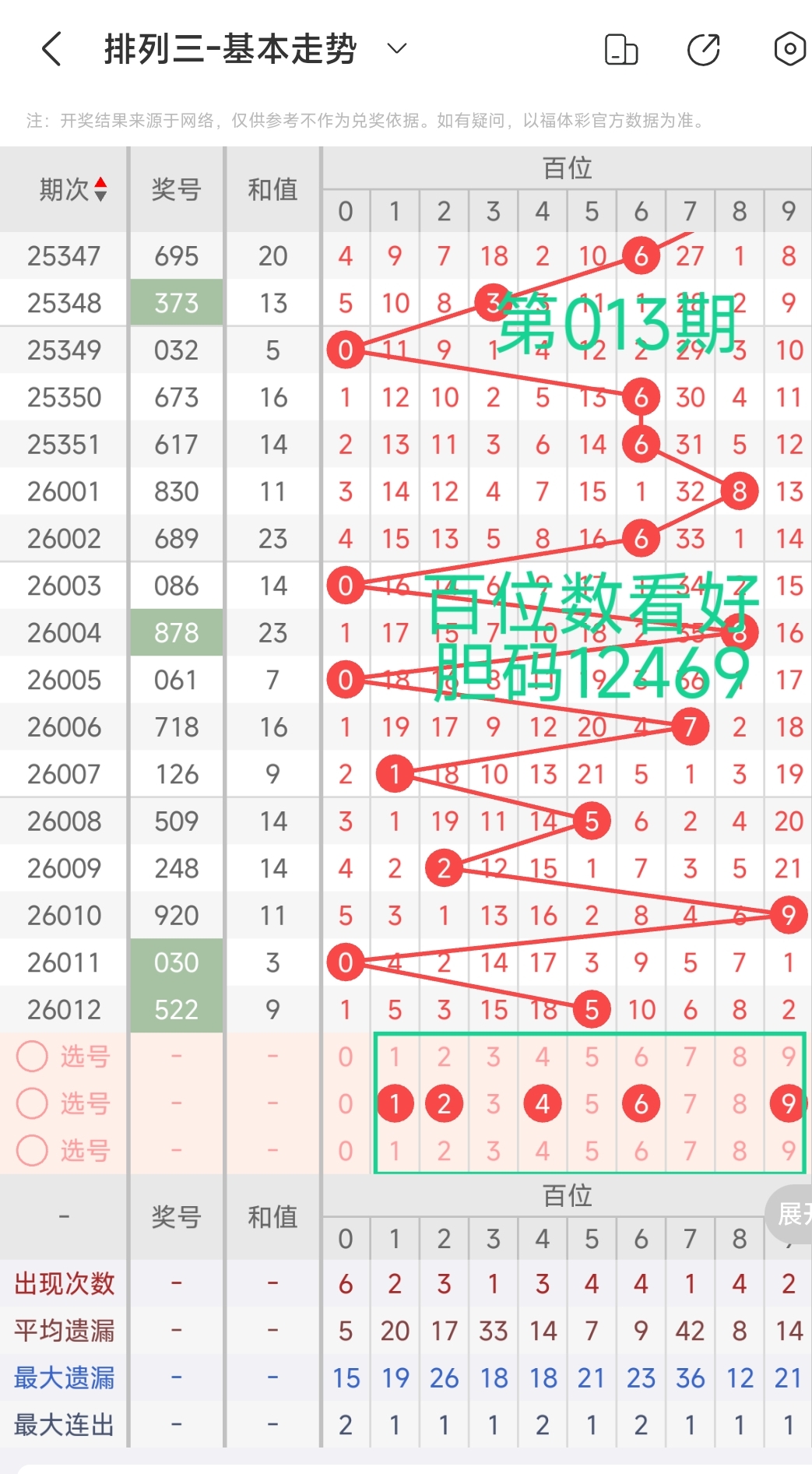Viewport: 812px width, 1474px height.
Task: Click prize cell 522 in row 26012
Action: [x=176, y=1009]
